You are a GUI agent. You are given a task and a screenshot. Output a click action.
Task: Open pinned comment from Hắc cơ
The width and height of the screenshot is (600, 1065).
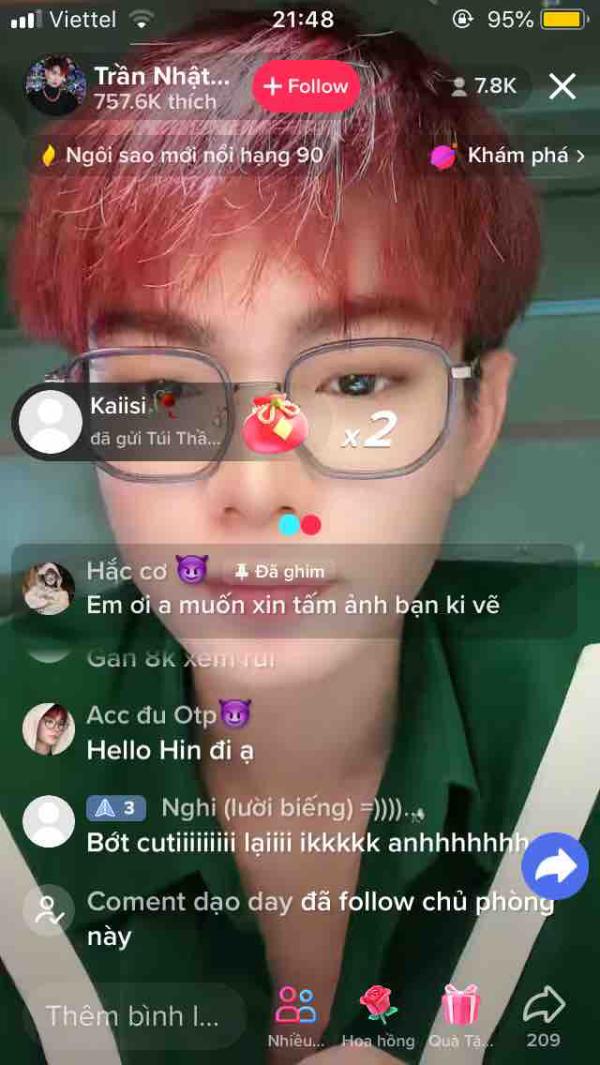point(294,590)
